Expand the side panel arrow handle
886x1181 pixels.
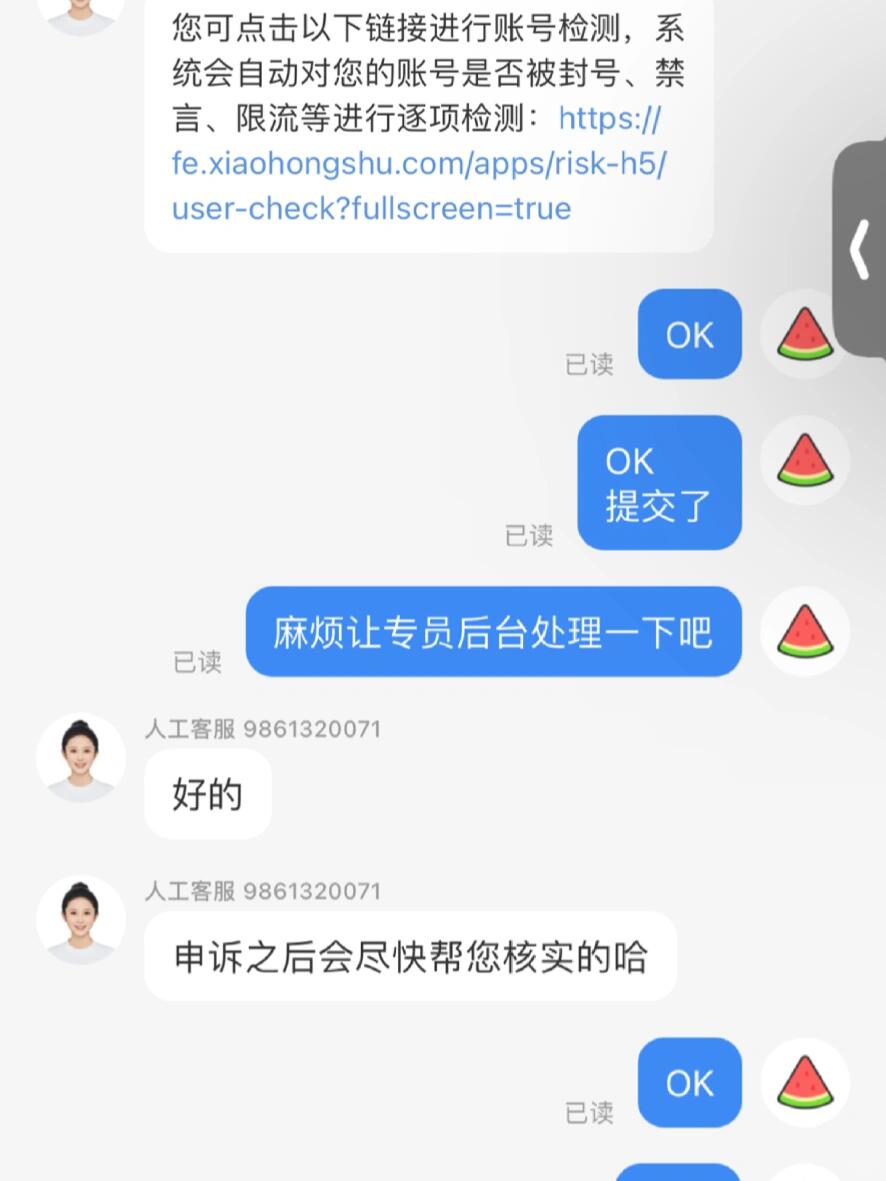tap(859, 250)
